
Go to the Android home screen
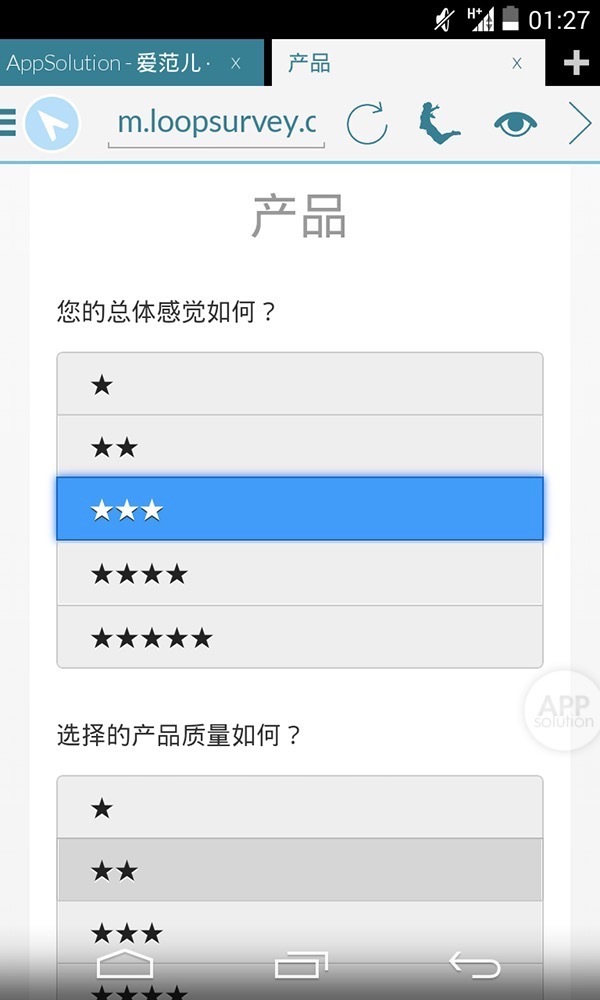pyautogui.click(x=125, y=964)
